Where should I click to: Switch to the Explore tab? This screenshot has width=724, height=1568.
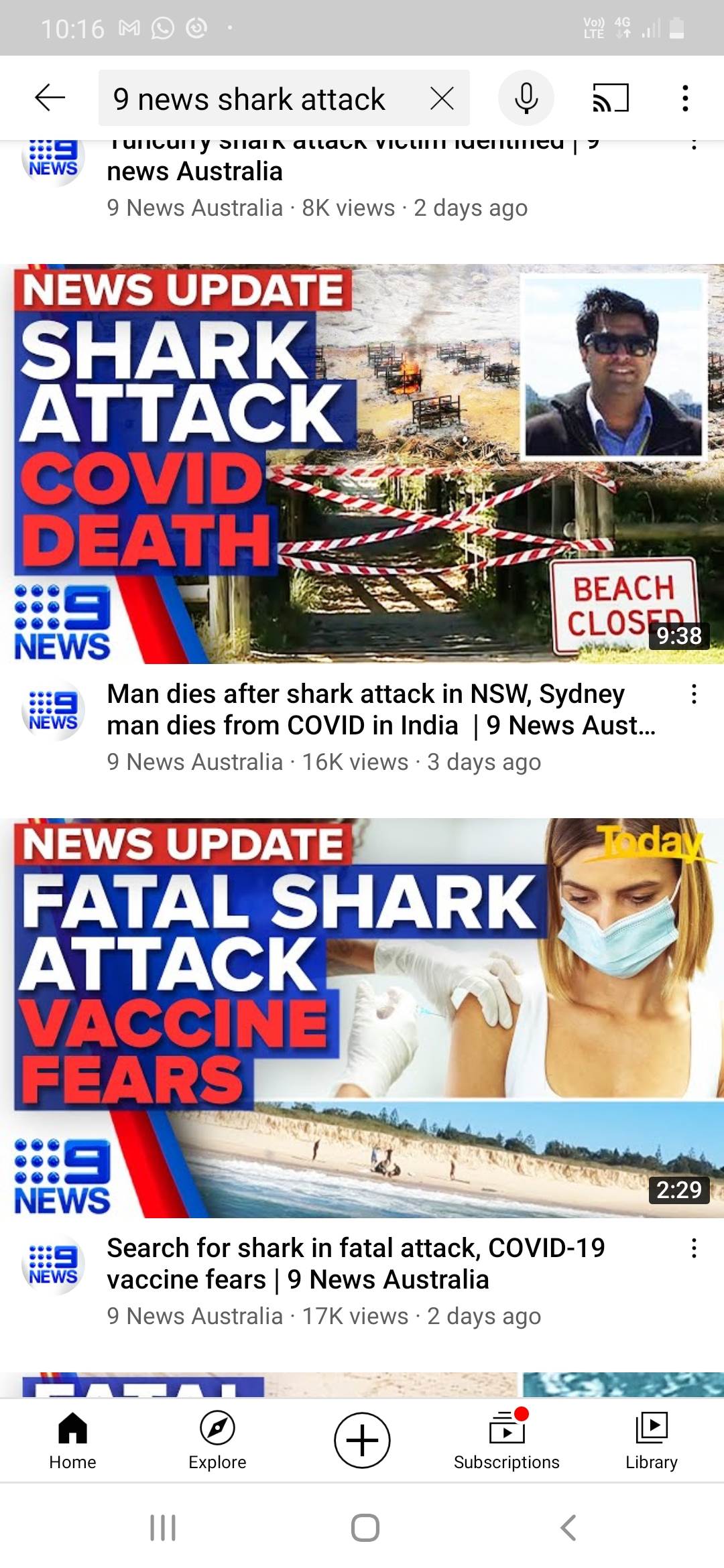pyautogui.click(x=217, y=1441)
